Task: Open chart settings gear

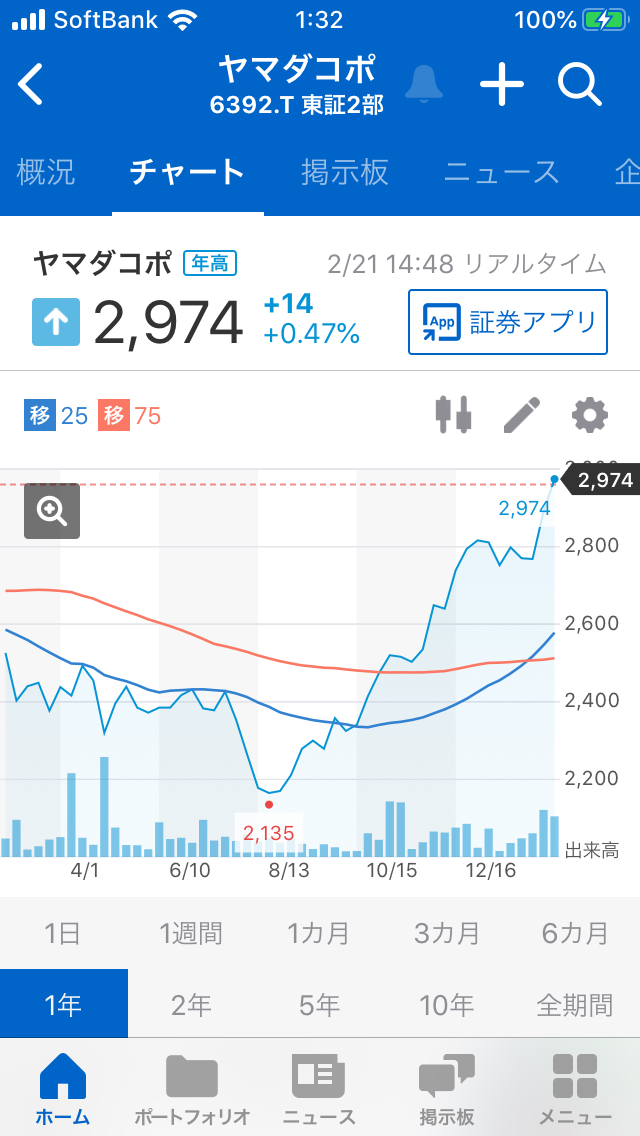Action: [x=589, y=414]
